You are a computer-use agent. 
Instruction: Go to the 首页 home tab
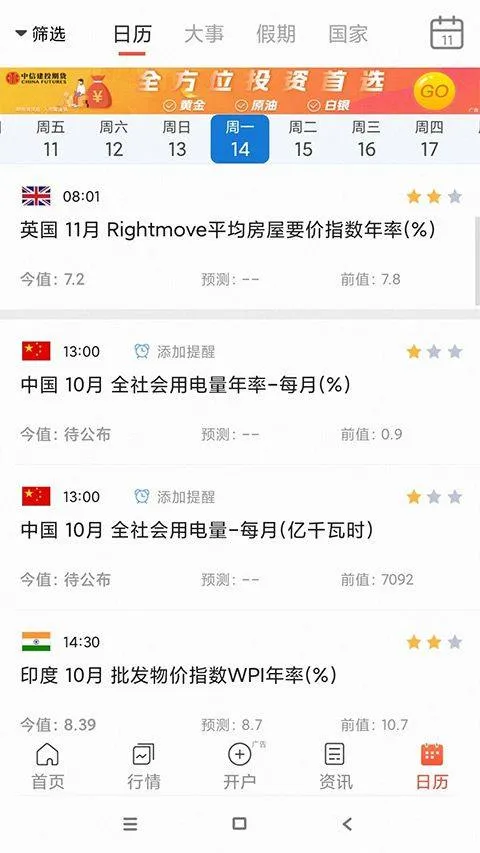click(x=47, y=767)
